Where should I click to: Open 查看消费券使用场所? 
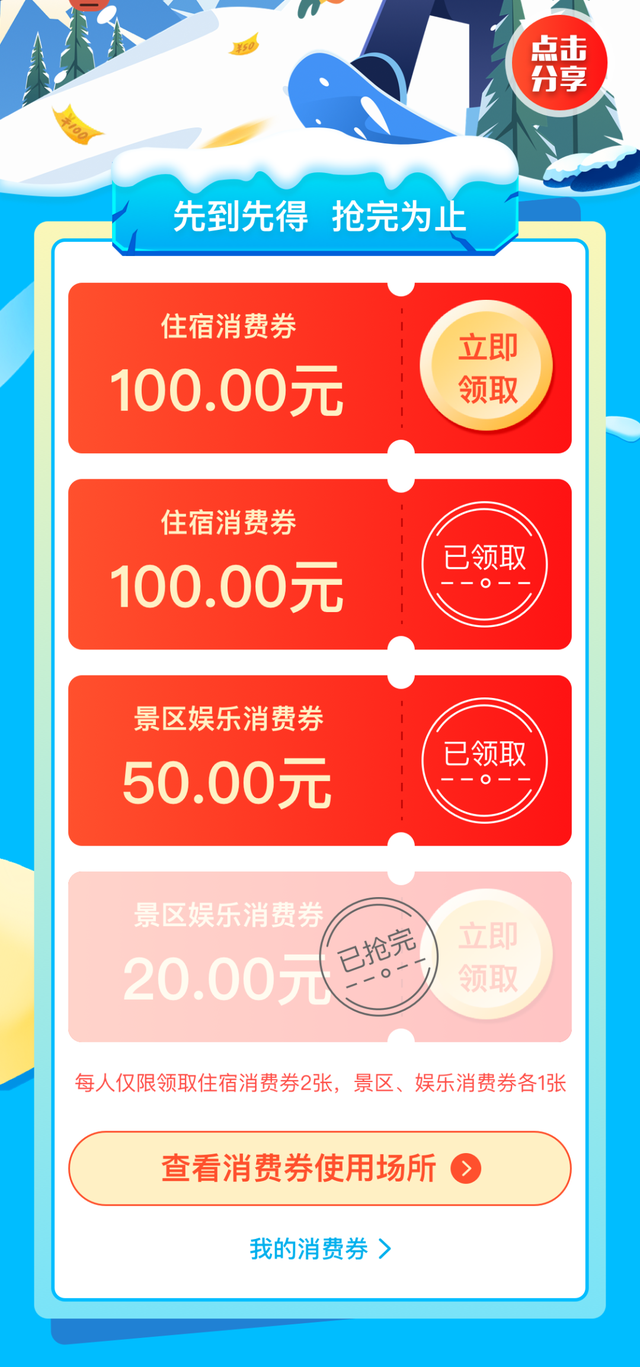point(320,1168)
